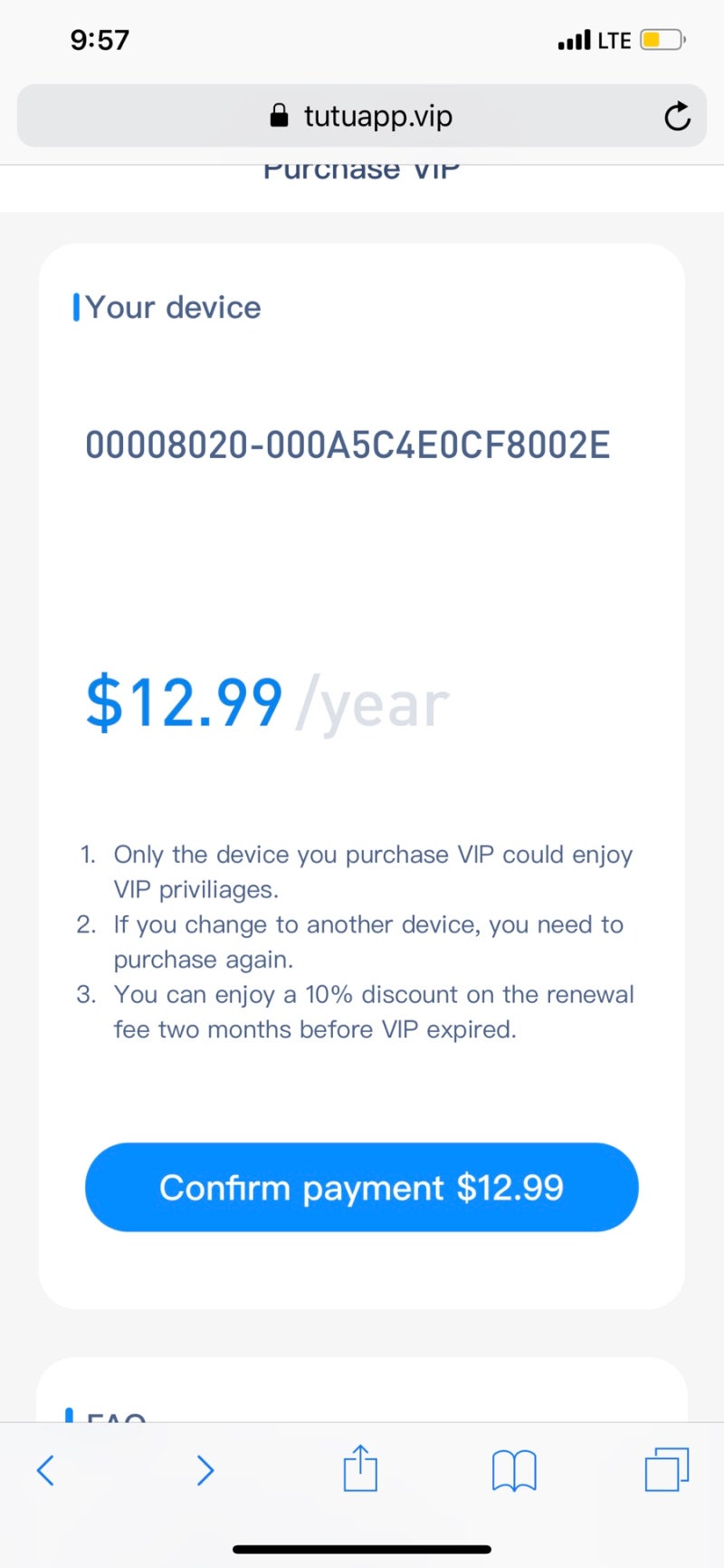Tap the Purchase VIP page heading
Screen dimensions: 724x1568
pyautogui.click(x=360, y=170)
